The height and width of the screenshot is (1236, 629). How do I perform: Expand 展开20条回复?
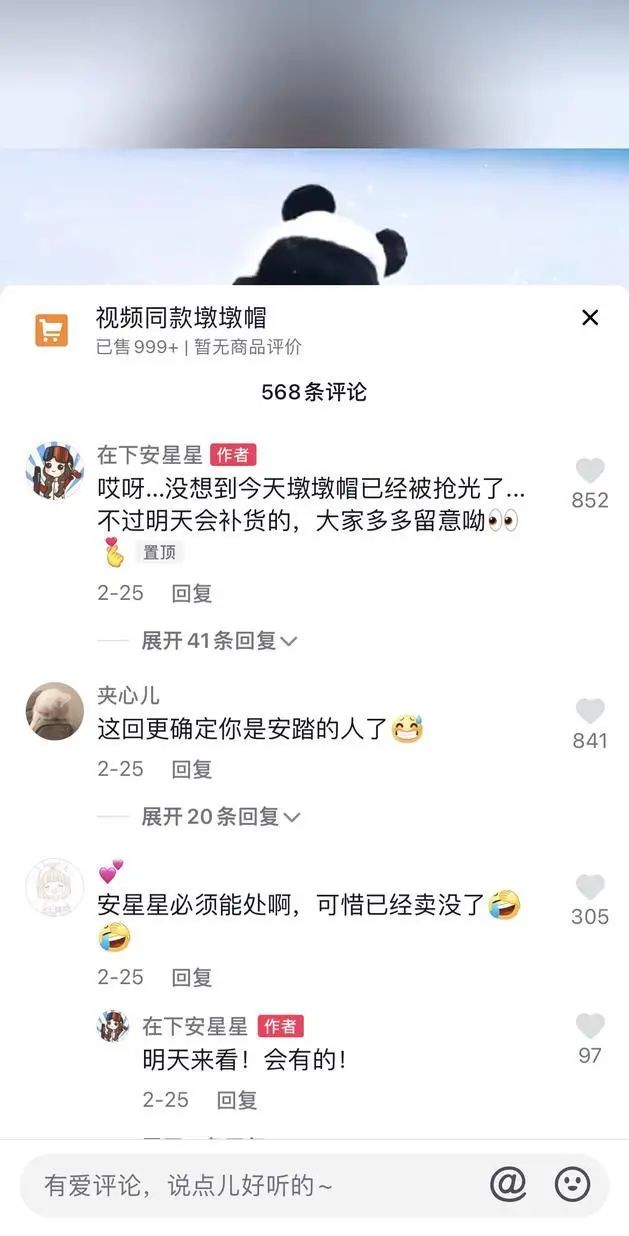pos(220,817)
